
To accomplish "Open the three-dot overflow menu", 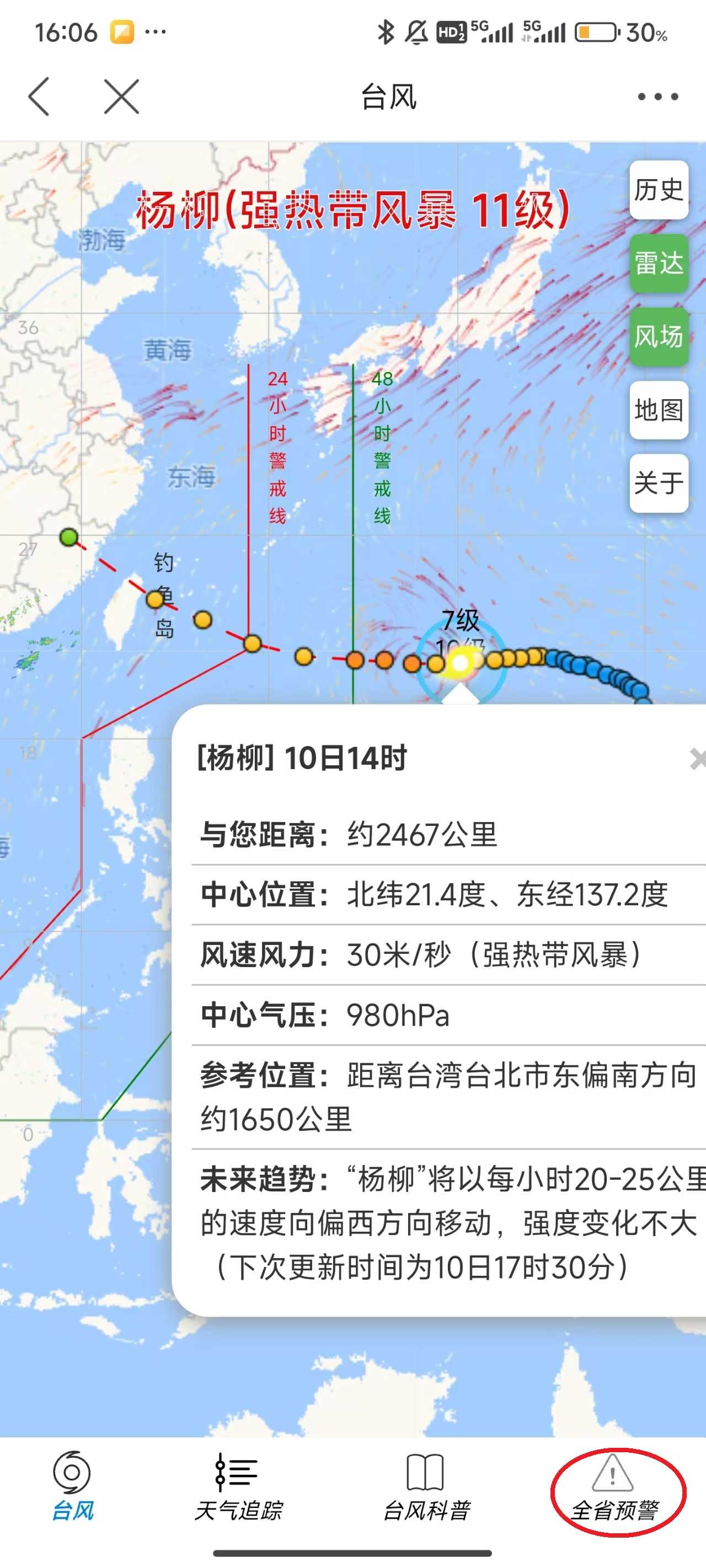I will (657, 96).
